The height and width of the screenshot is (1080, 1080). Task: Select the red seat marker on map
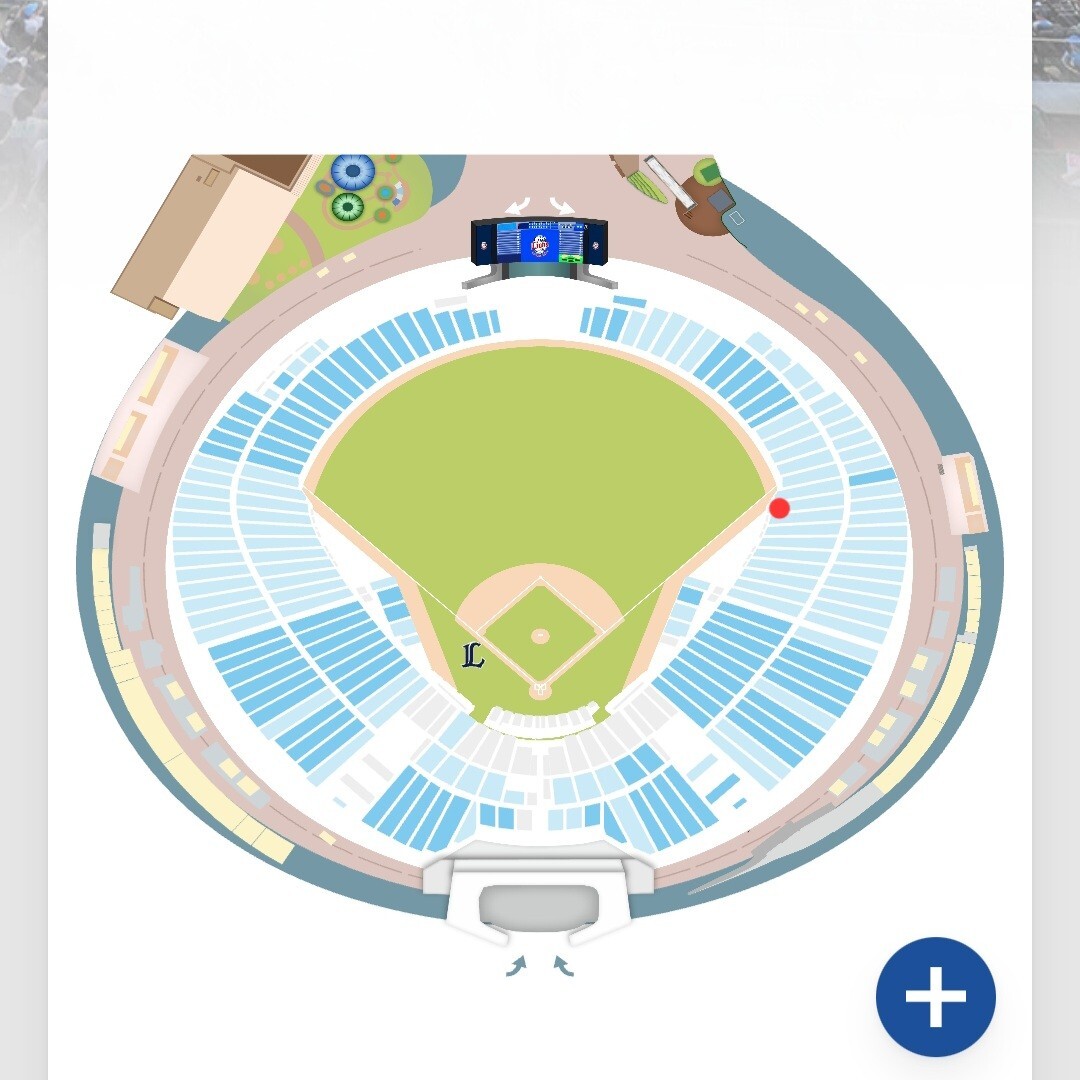pyautogui.click(x=779, y=508)
